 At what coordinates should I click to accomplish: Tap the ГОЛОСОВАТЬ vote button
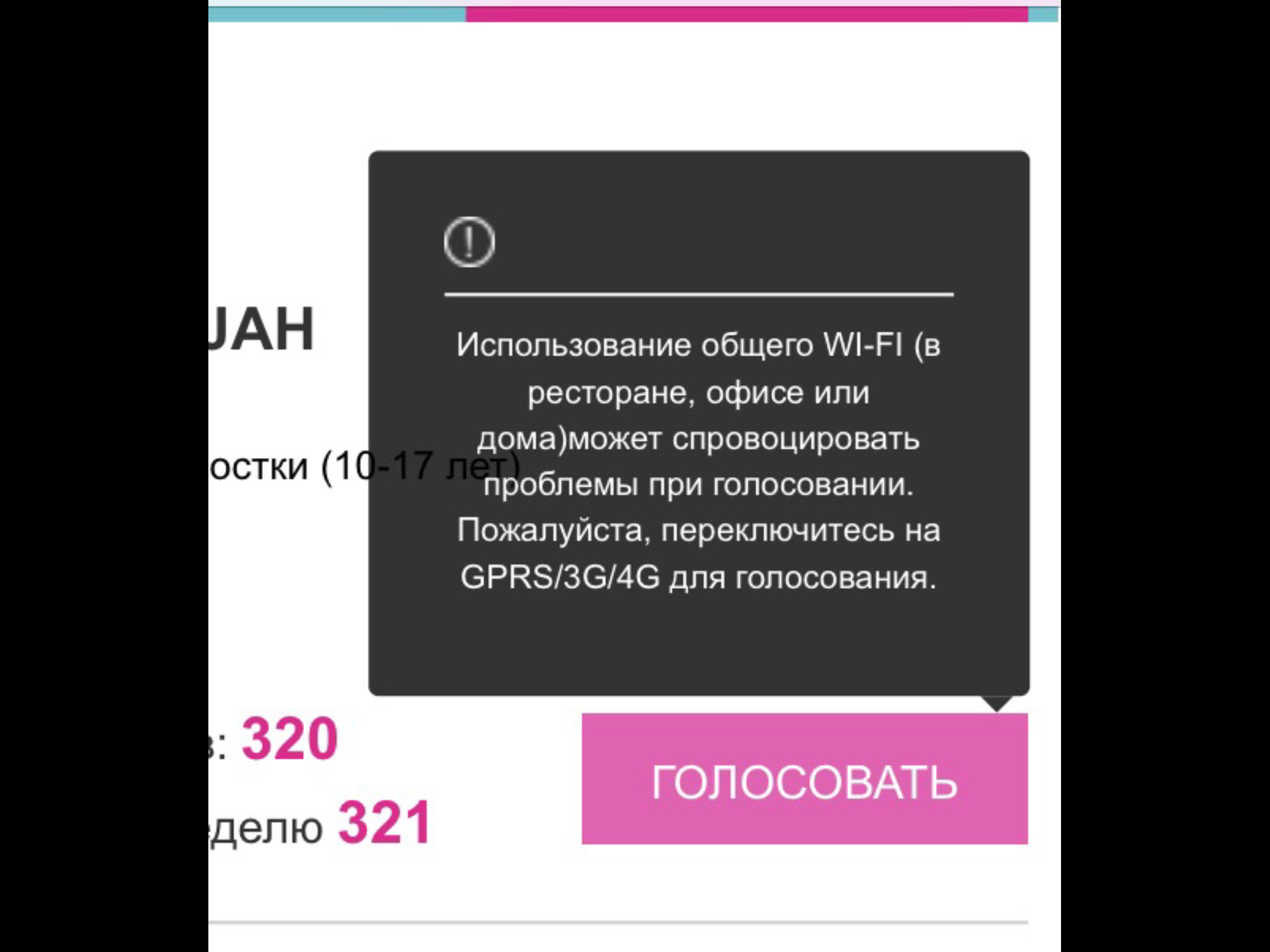804,779
